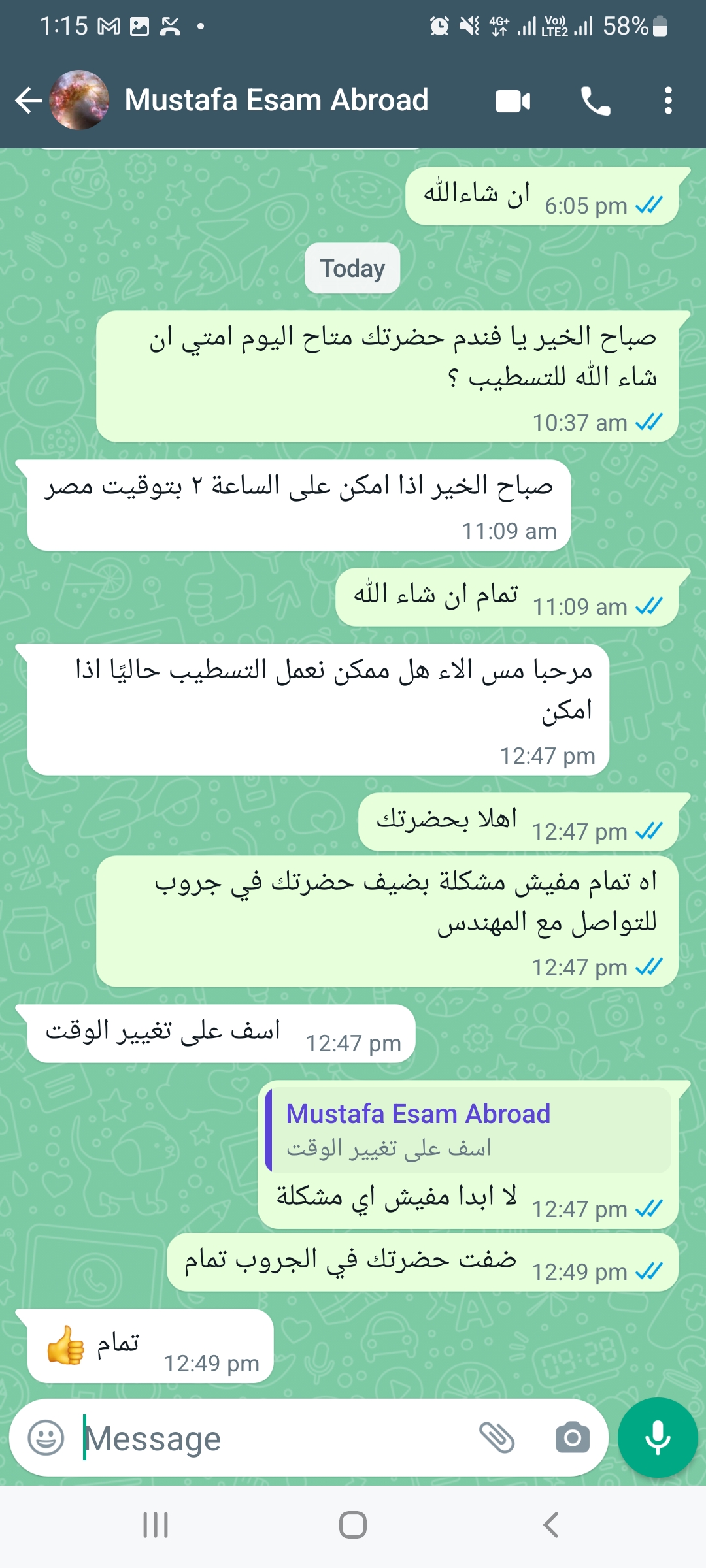The image size is (706, 1568).
Task: Start a video call with Mustafa
Action: (x=513, y=101)
